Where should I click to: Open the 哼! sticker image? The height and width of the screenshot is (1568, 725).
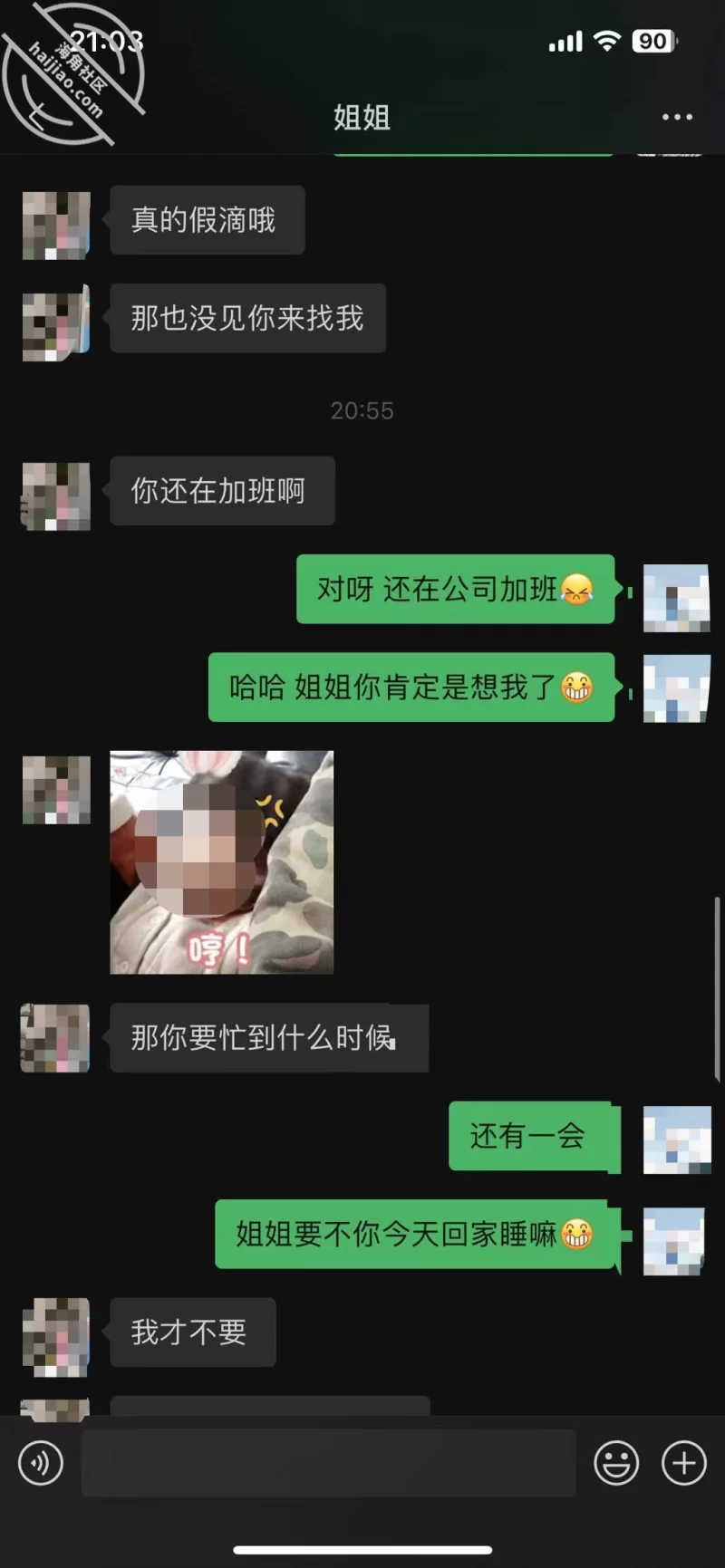point(222,862)
